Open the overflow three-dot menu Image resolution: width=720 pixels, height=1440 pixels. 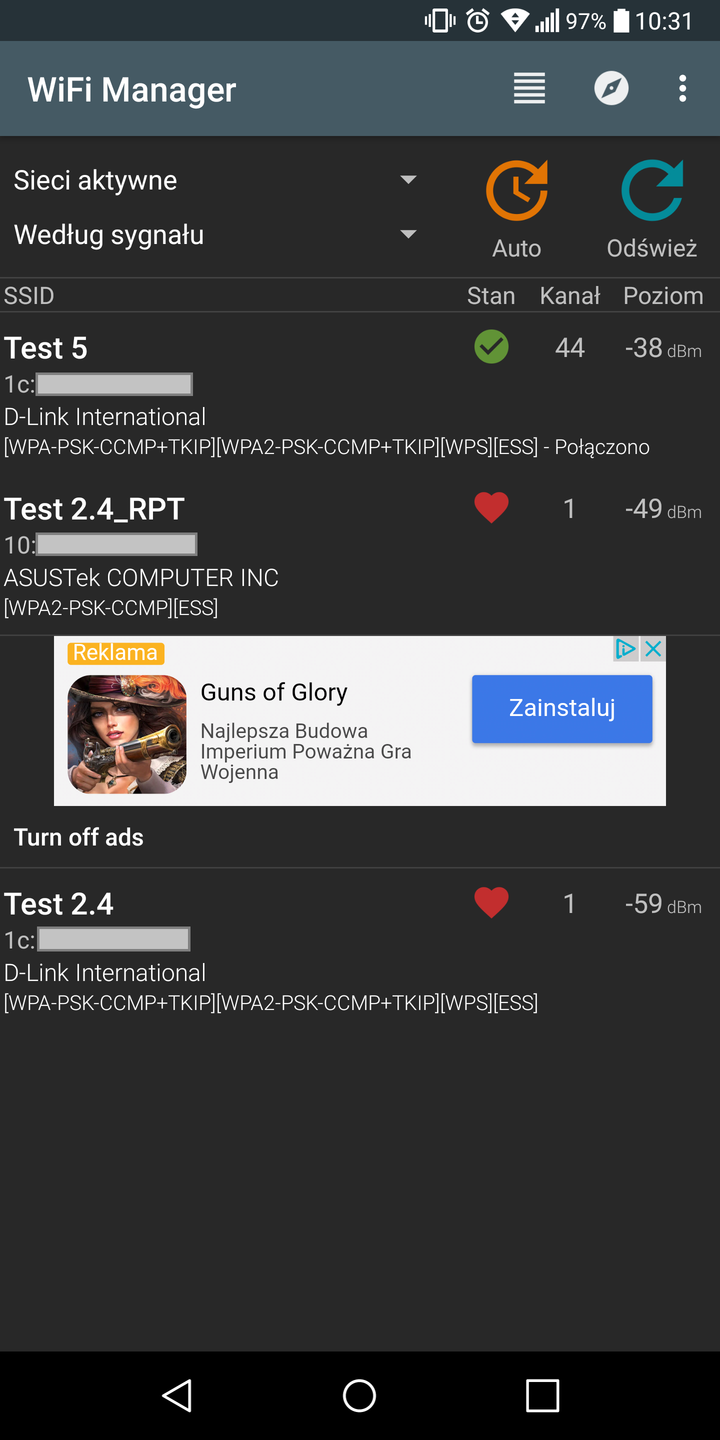tap(682, 88)
